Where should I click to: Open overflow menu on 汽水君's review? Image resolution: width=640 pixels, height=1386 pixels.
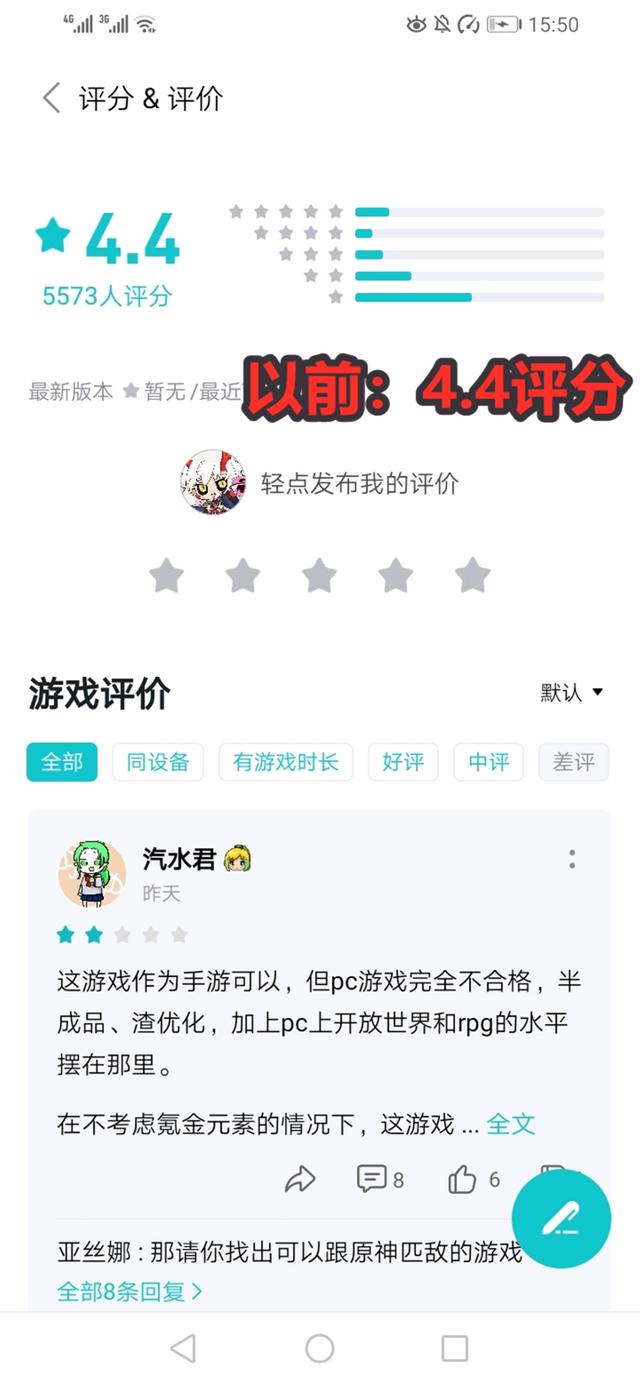(572, 859)
